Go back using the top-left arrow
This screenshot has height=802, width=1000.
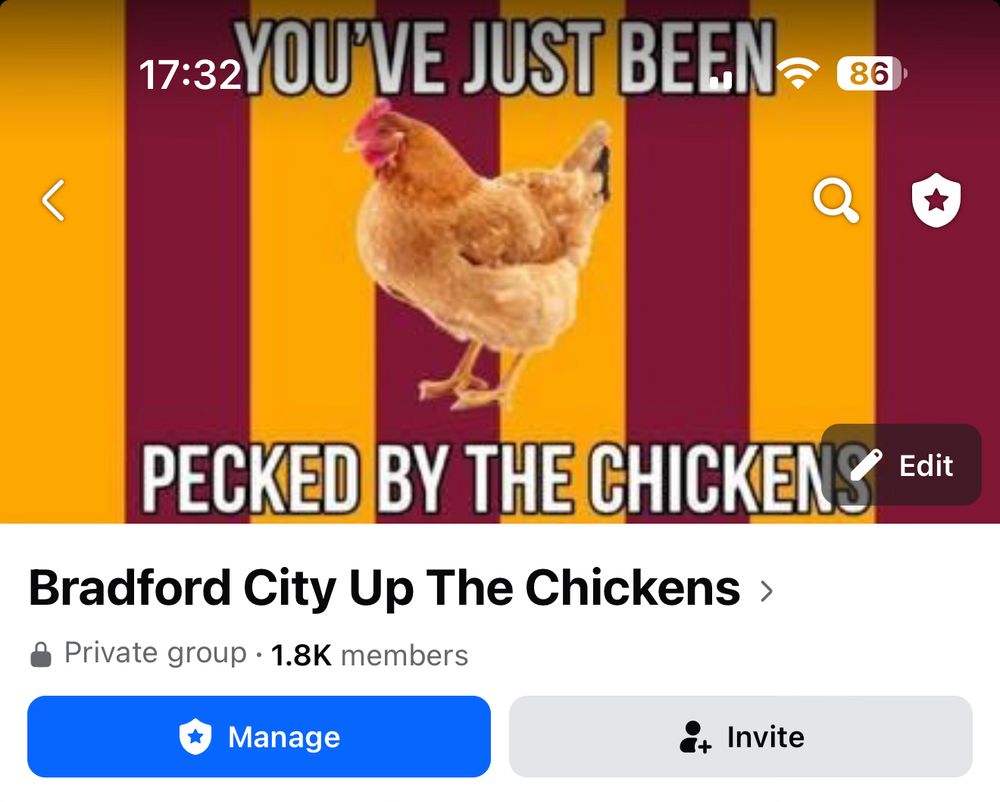[53, 200]
